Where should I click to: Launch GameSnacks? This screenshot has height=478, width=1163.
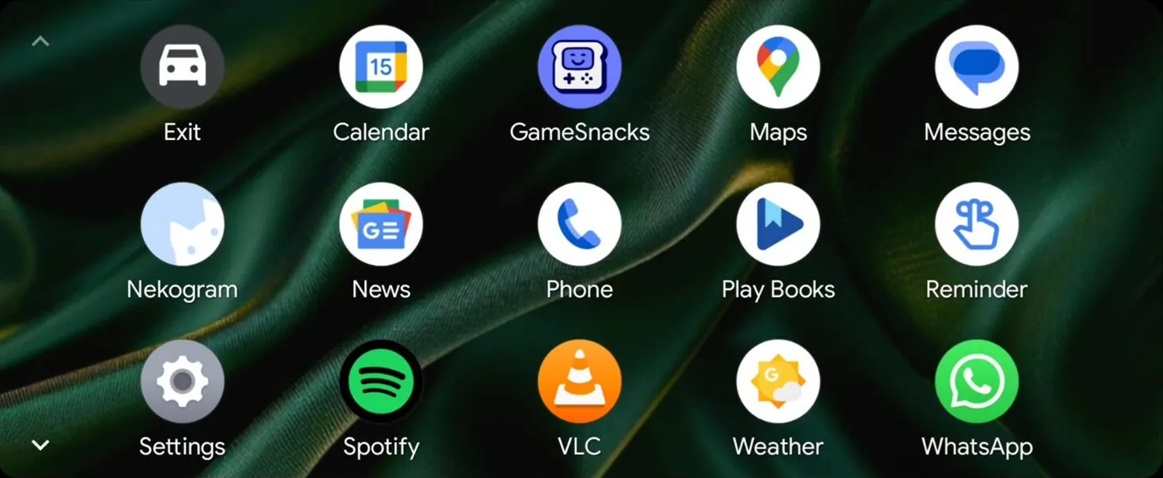pyautogui.click(x=580, y=68)
